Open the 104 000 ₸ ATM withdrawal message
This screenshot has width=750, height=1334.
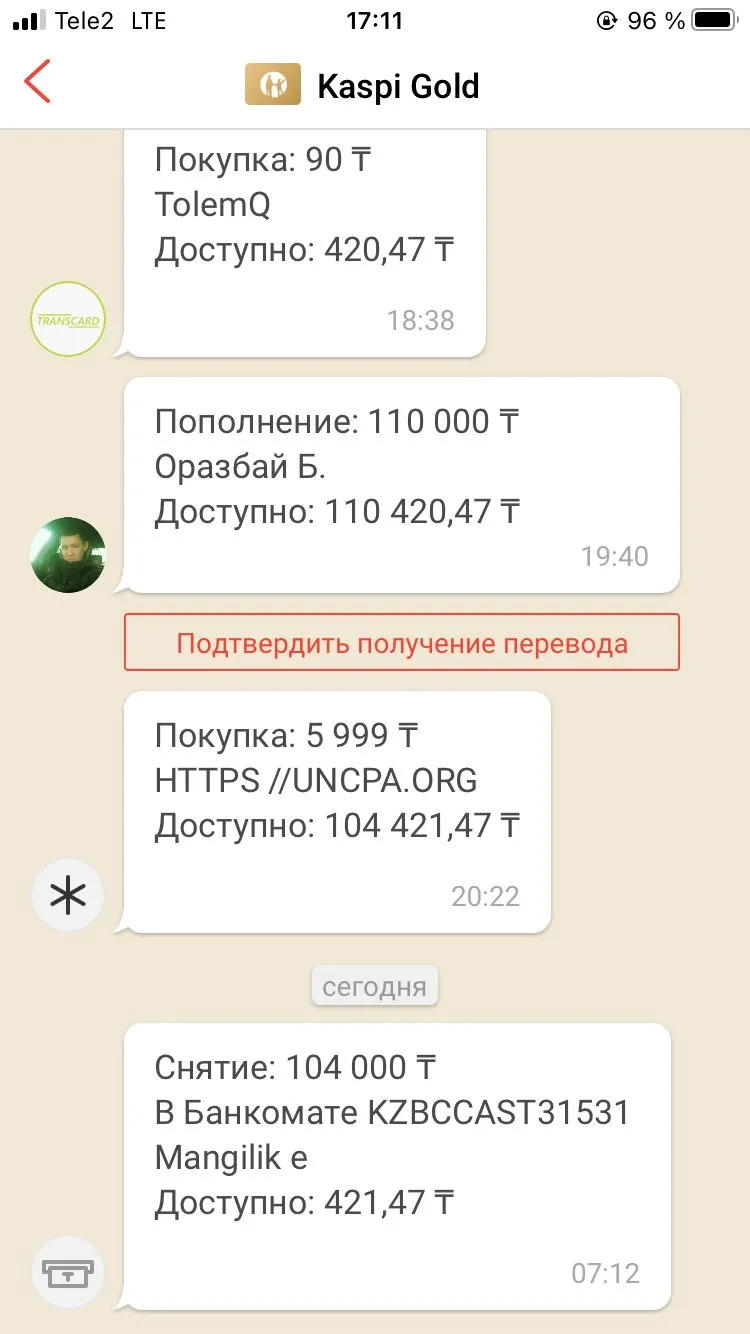[397, 1167]
